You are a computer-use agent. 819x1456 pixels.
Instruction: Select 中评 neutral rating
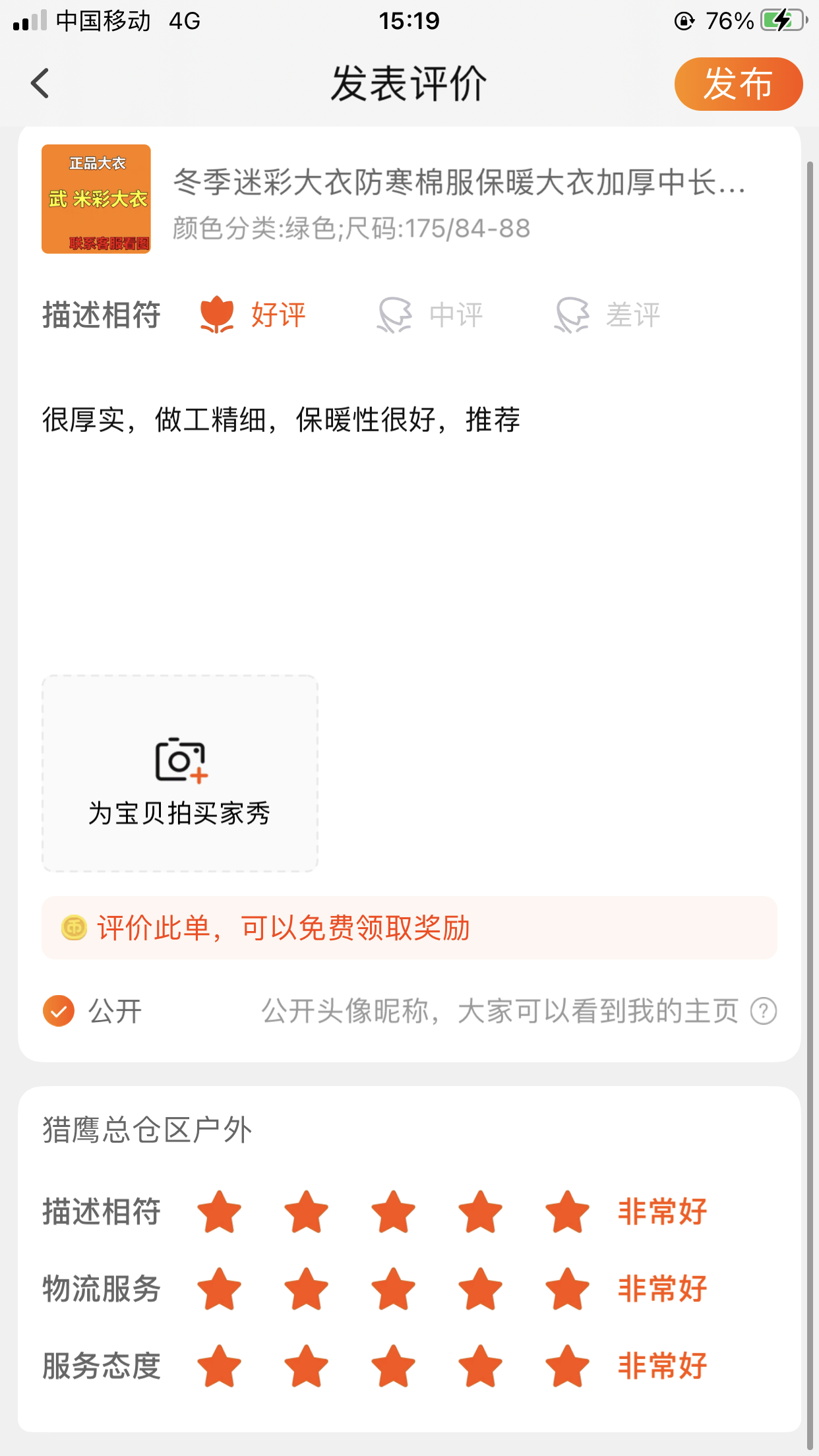[x=430, y=315]
